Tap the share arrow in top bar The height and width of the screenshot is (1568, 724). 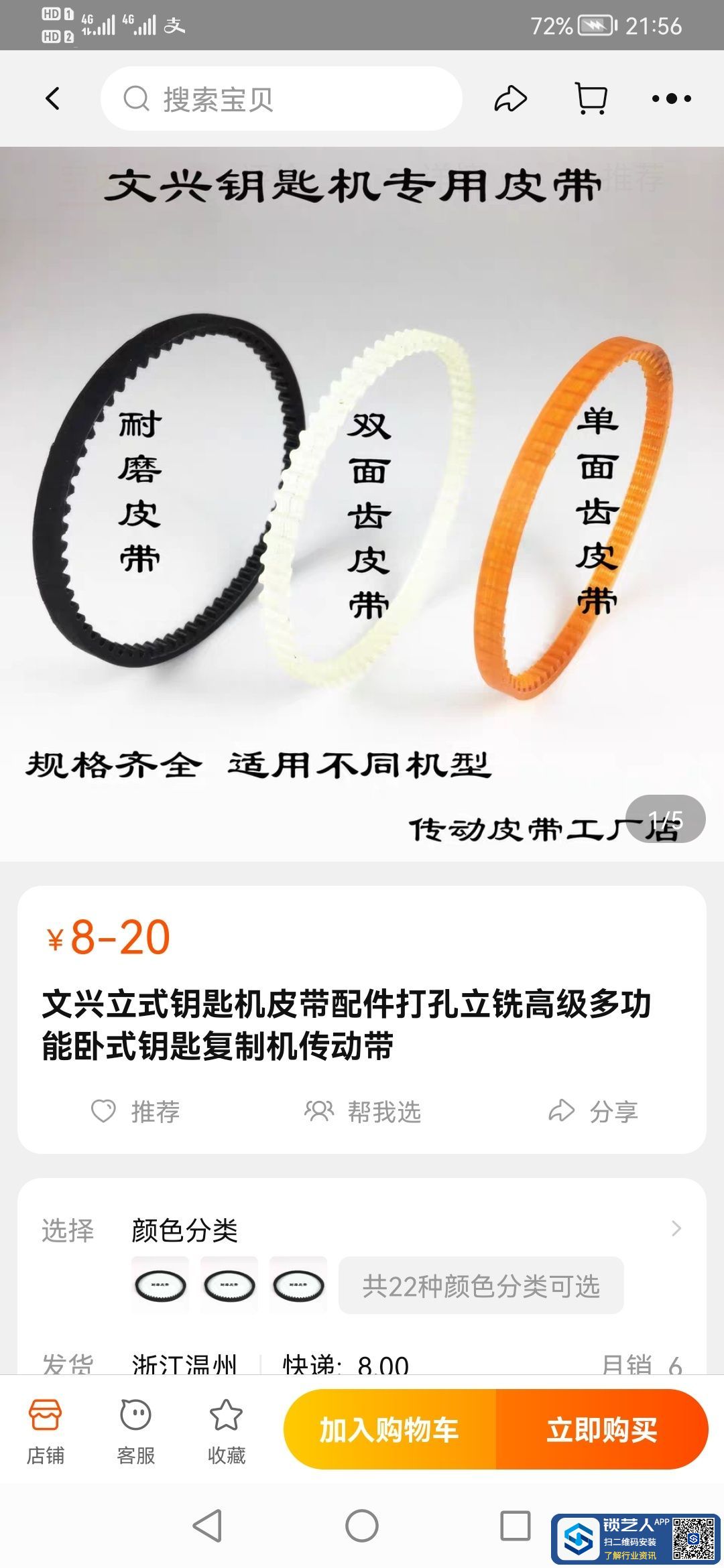pyautogui.click(x=510, y=99)
